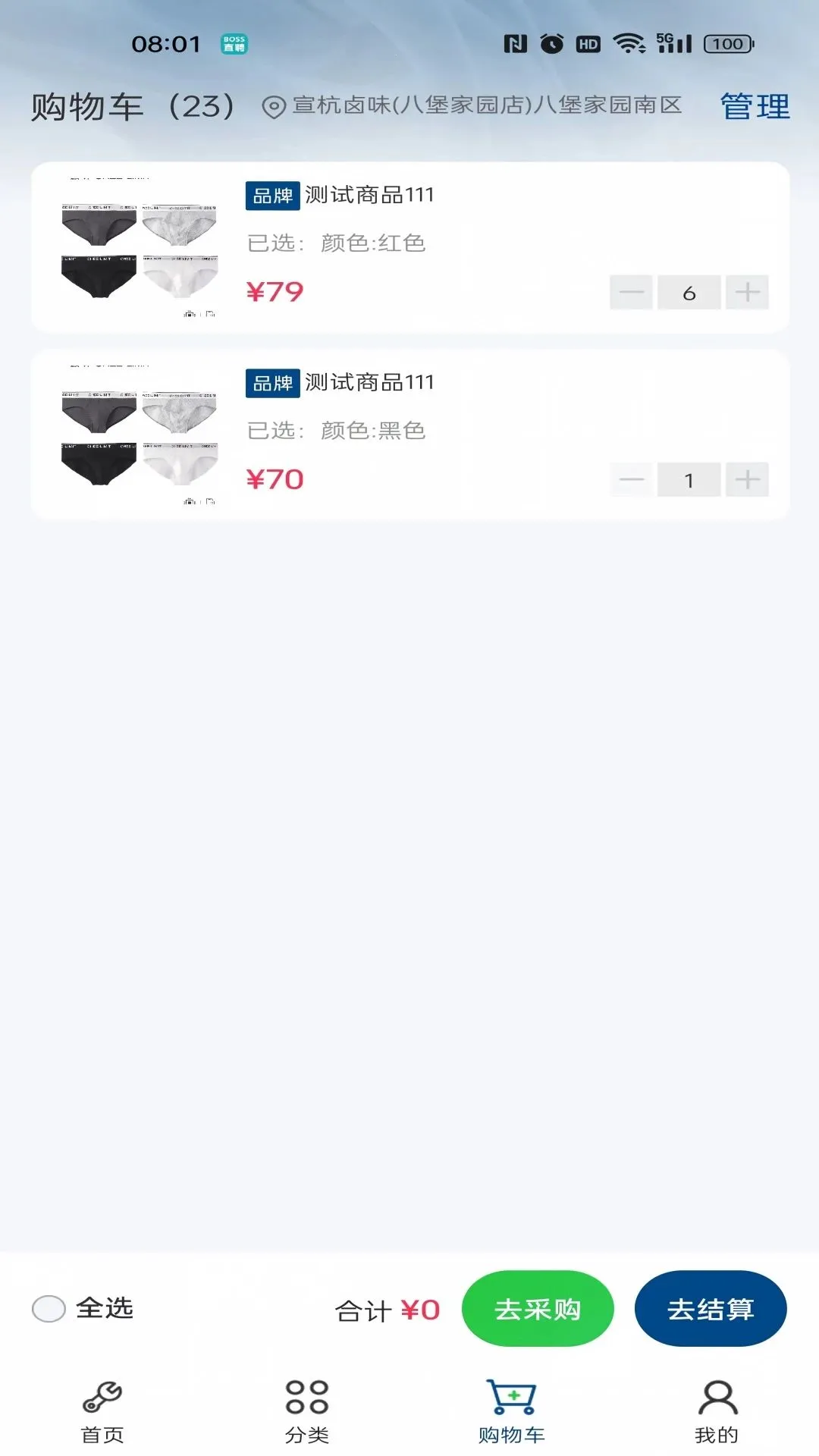The height and width of the screenshot is (1456, 819).
Task: Switch to the 分类 categories tab
Action: click(x=307, y=1412)
